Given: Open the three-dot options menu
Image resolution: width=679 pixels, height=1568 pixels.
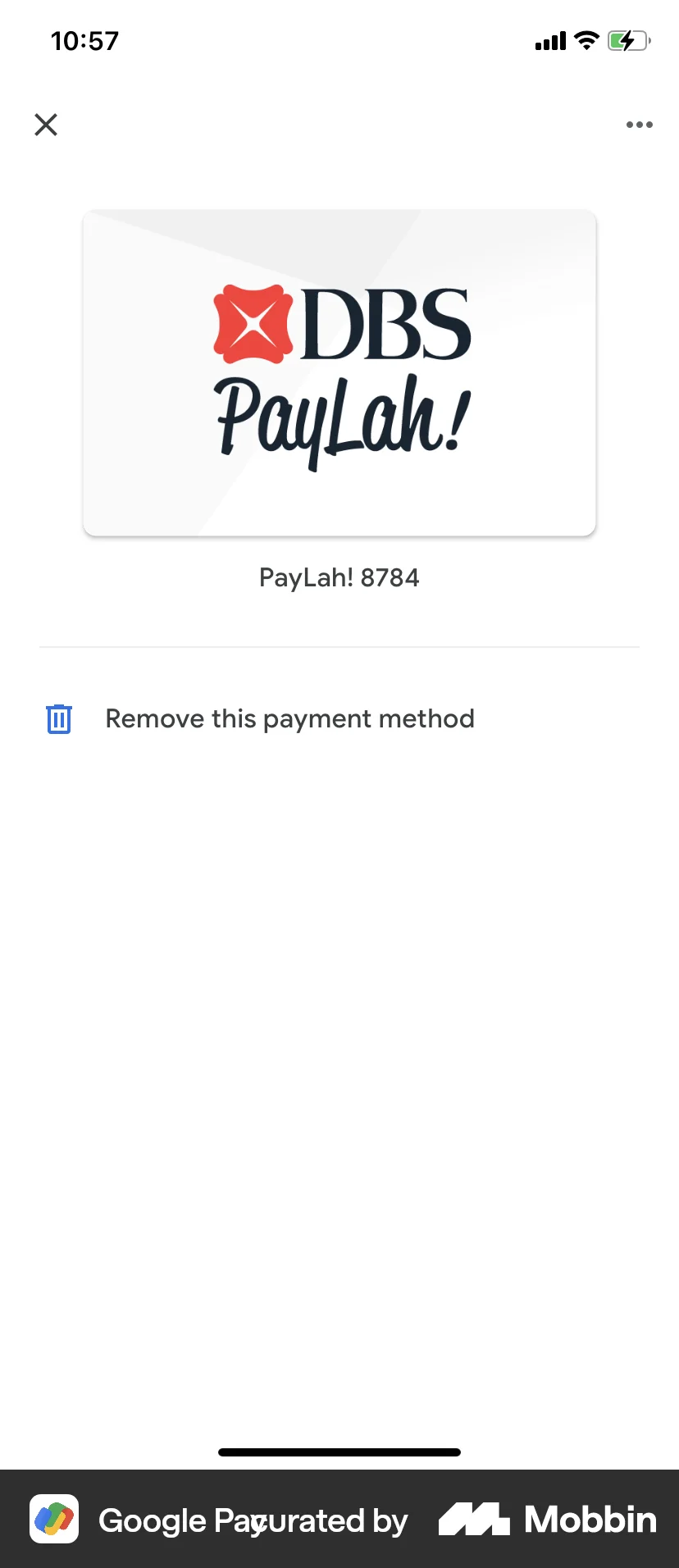Looking at the screenshot, I should pos(638,125).
